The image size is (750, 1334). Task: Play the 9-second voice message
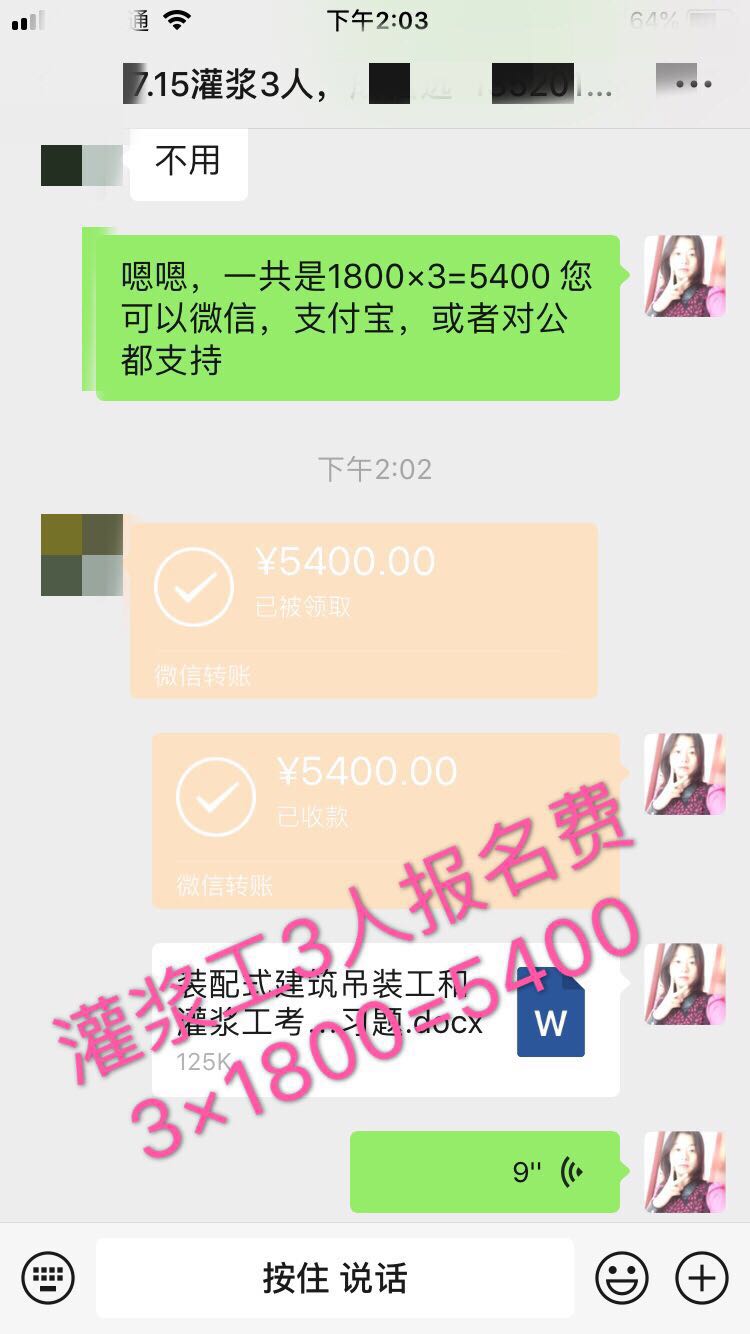[x=485, y=1171]
